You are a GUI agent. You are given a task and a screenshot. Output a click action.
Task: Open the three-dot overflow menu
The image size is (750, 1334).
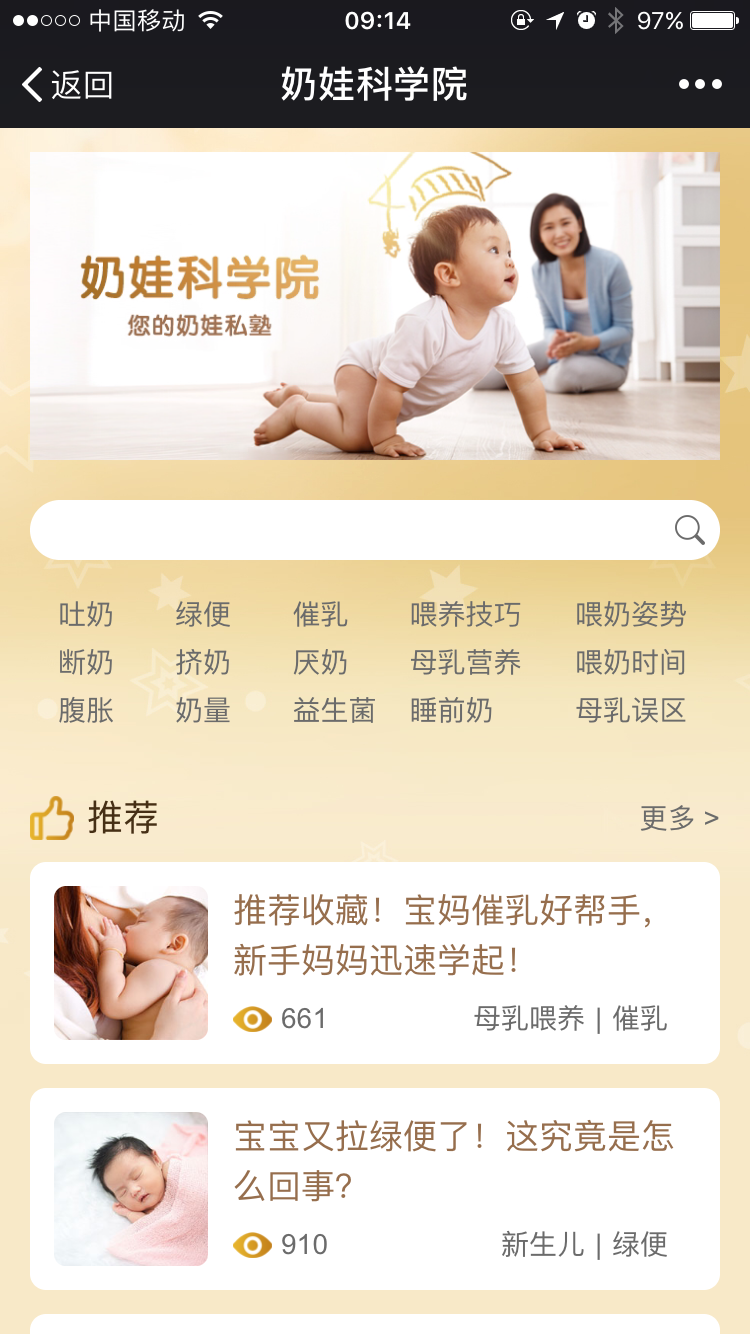pos(700,85)
